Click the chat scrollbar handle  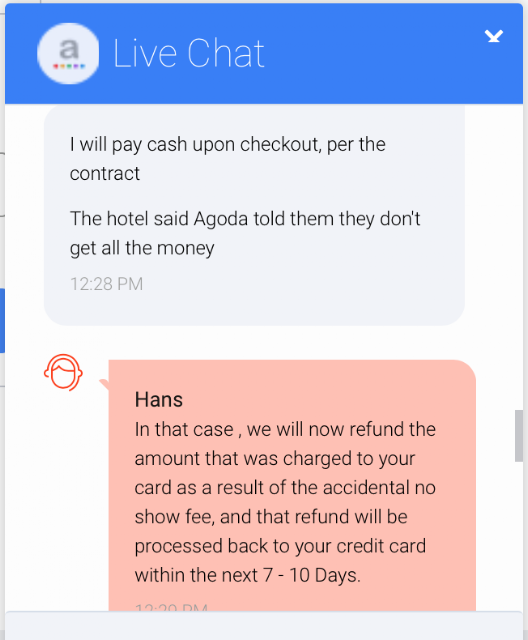coord(519,436)
